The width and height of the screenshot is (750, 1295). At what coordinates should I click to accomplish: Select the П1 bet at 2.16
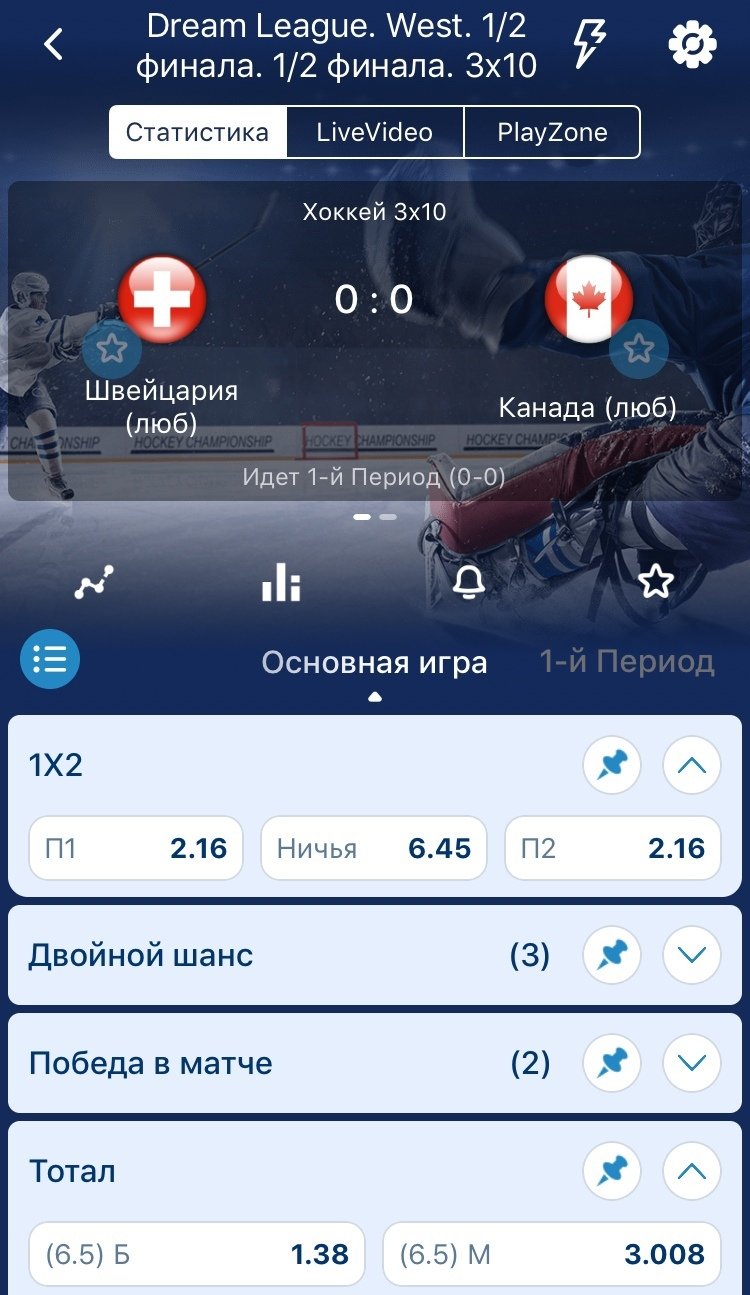(x=136, y=848)
